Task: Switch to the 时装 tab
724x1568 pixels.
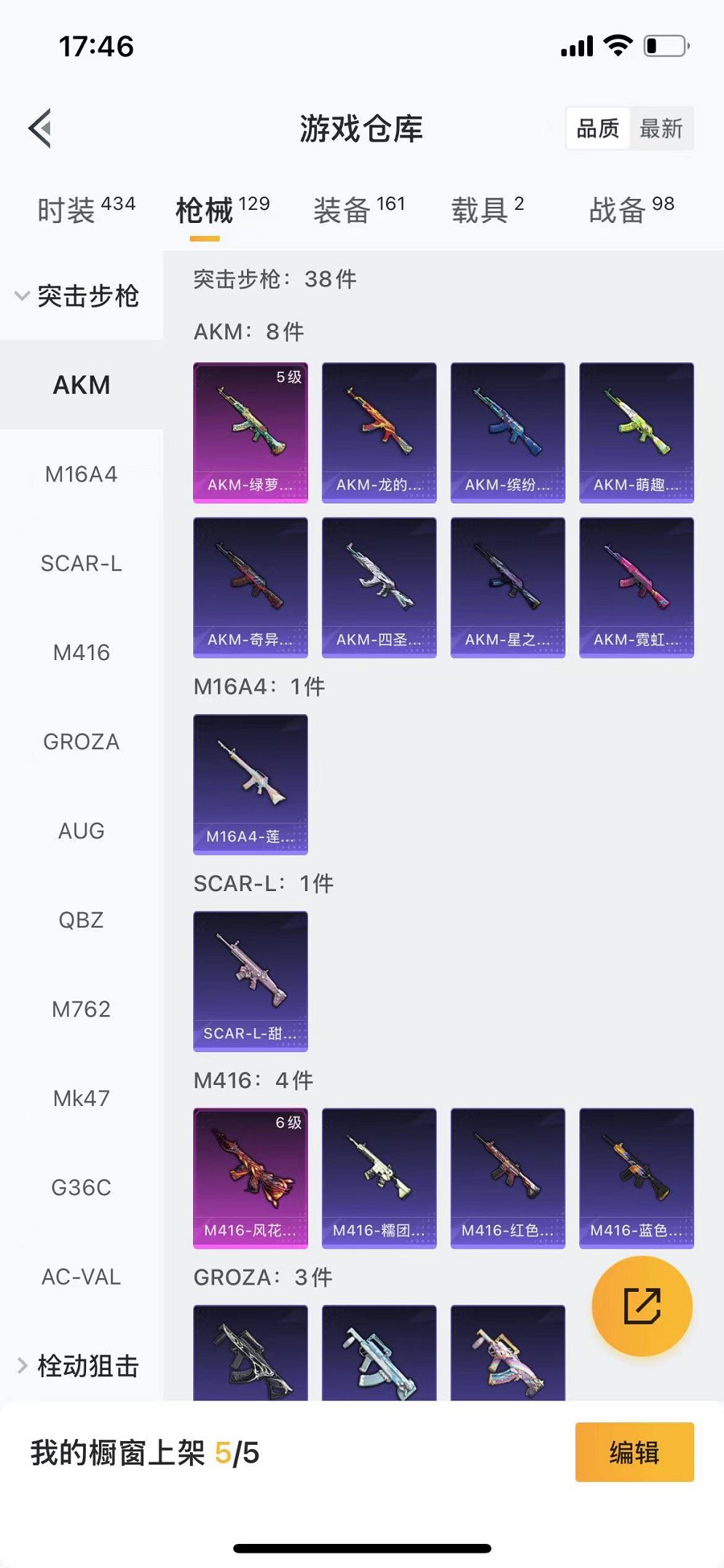Action: [x=86, y=210]
